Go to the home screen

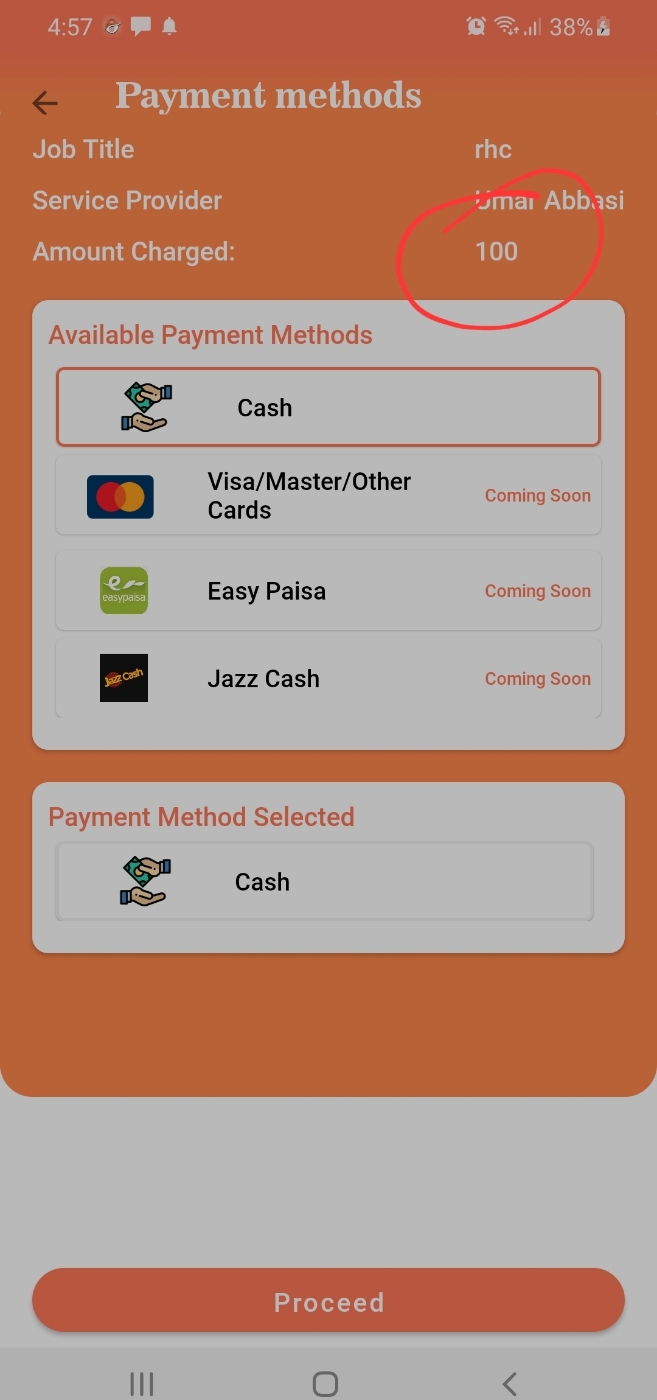(325, 1384)
